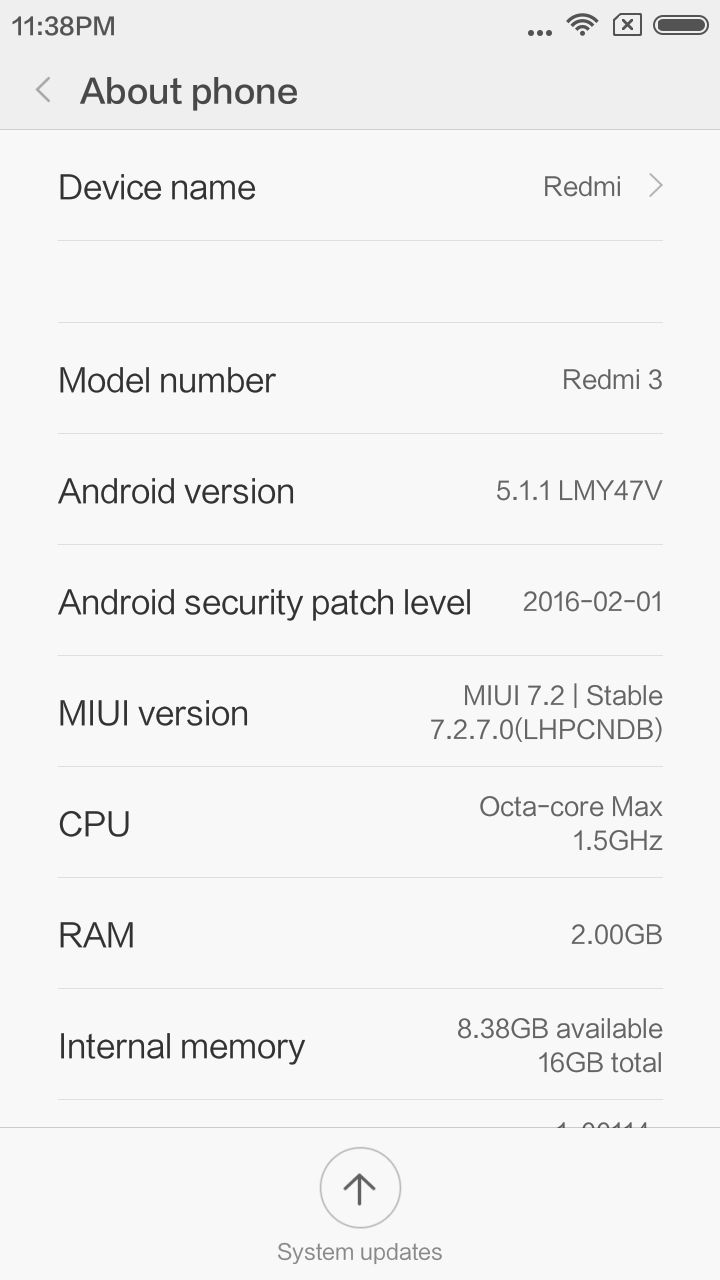Image resolution: width=720 pixels, height=1280 pixels.
Task: Check for System updates
Action: click(360, 1188)
